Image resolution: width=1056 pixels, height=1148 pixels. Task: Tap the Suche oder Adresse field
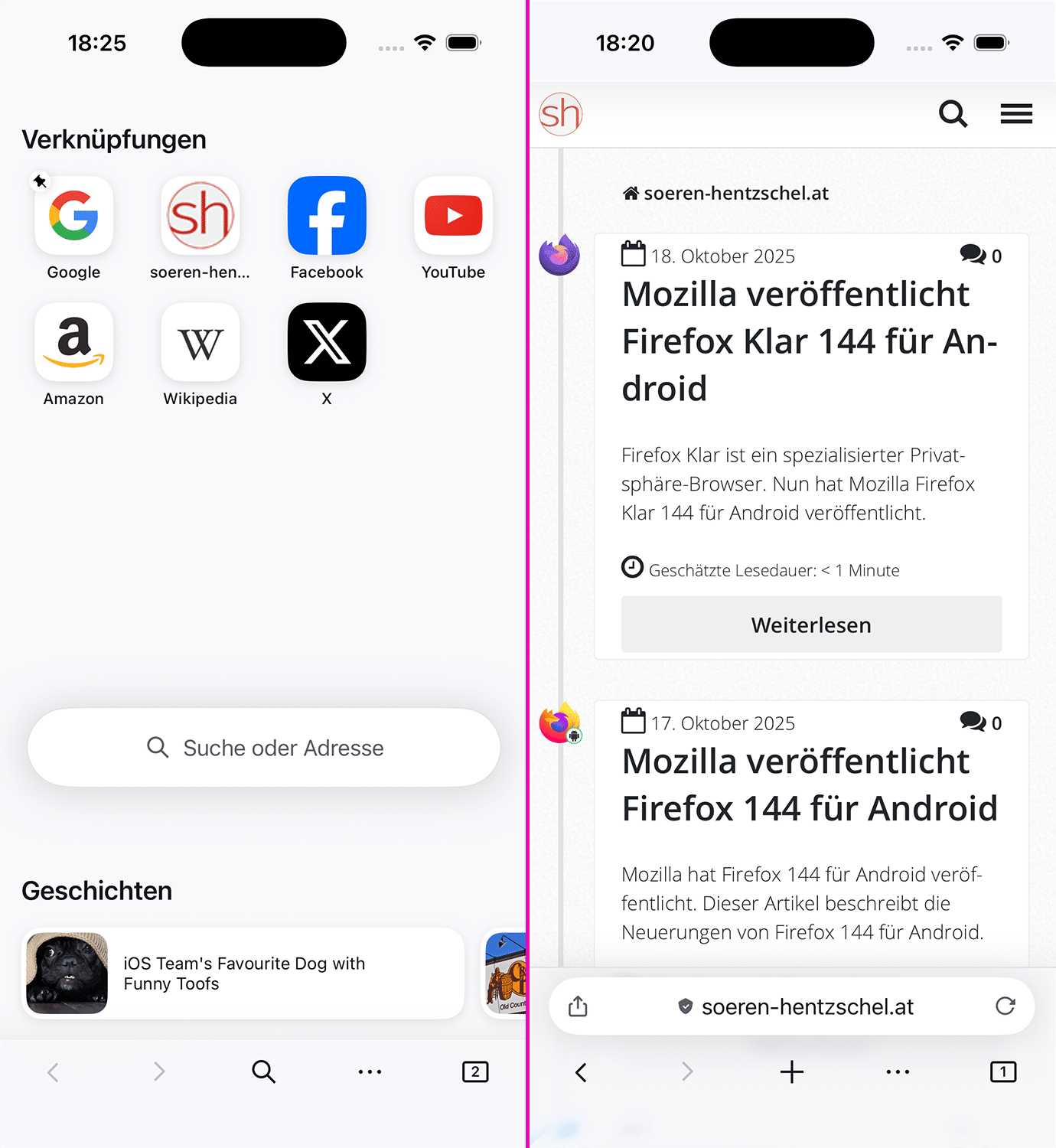(x=264, y=748)
